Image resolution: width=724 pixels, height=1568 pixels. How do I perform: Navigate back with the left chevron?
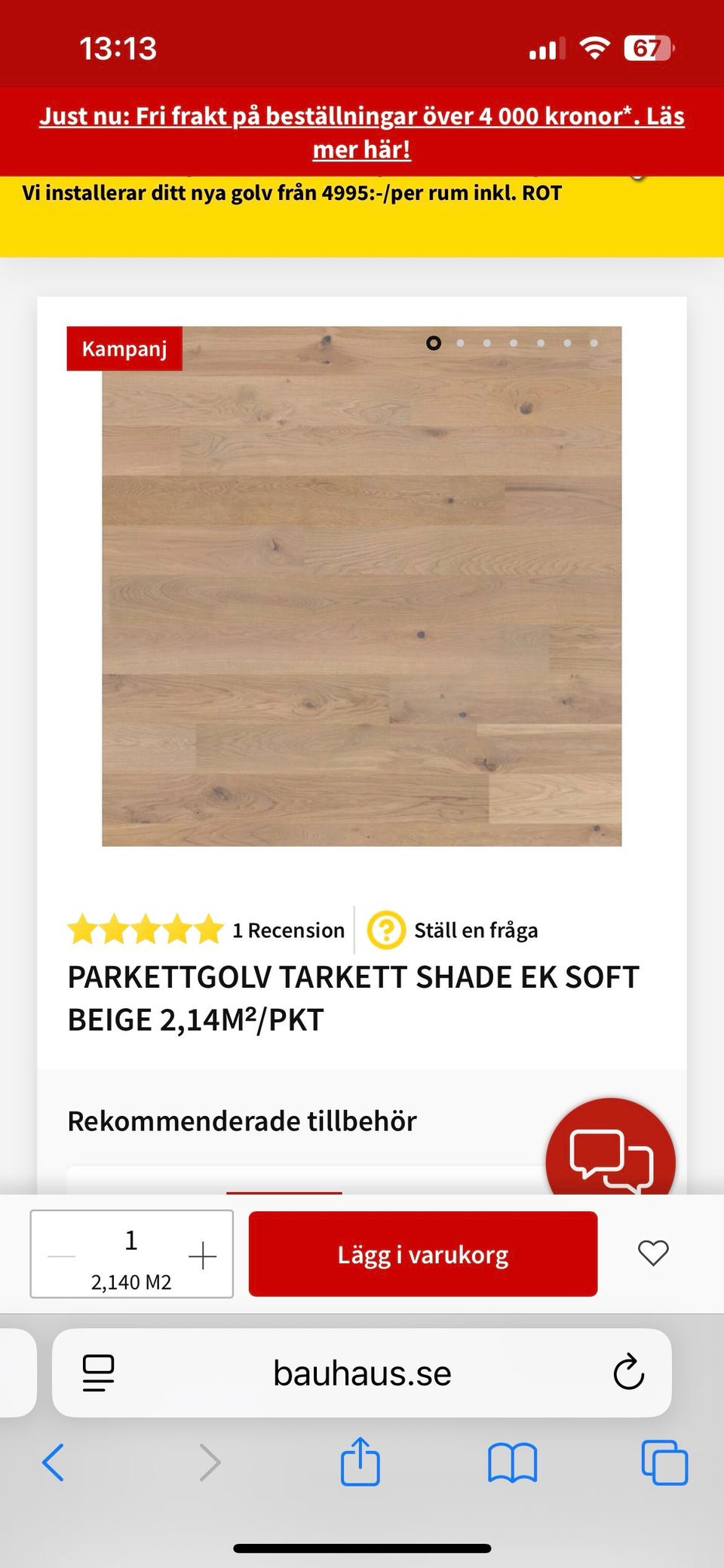coord(52,1462)
